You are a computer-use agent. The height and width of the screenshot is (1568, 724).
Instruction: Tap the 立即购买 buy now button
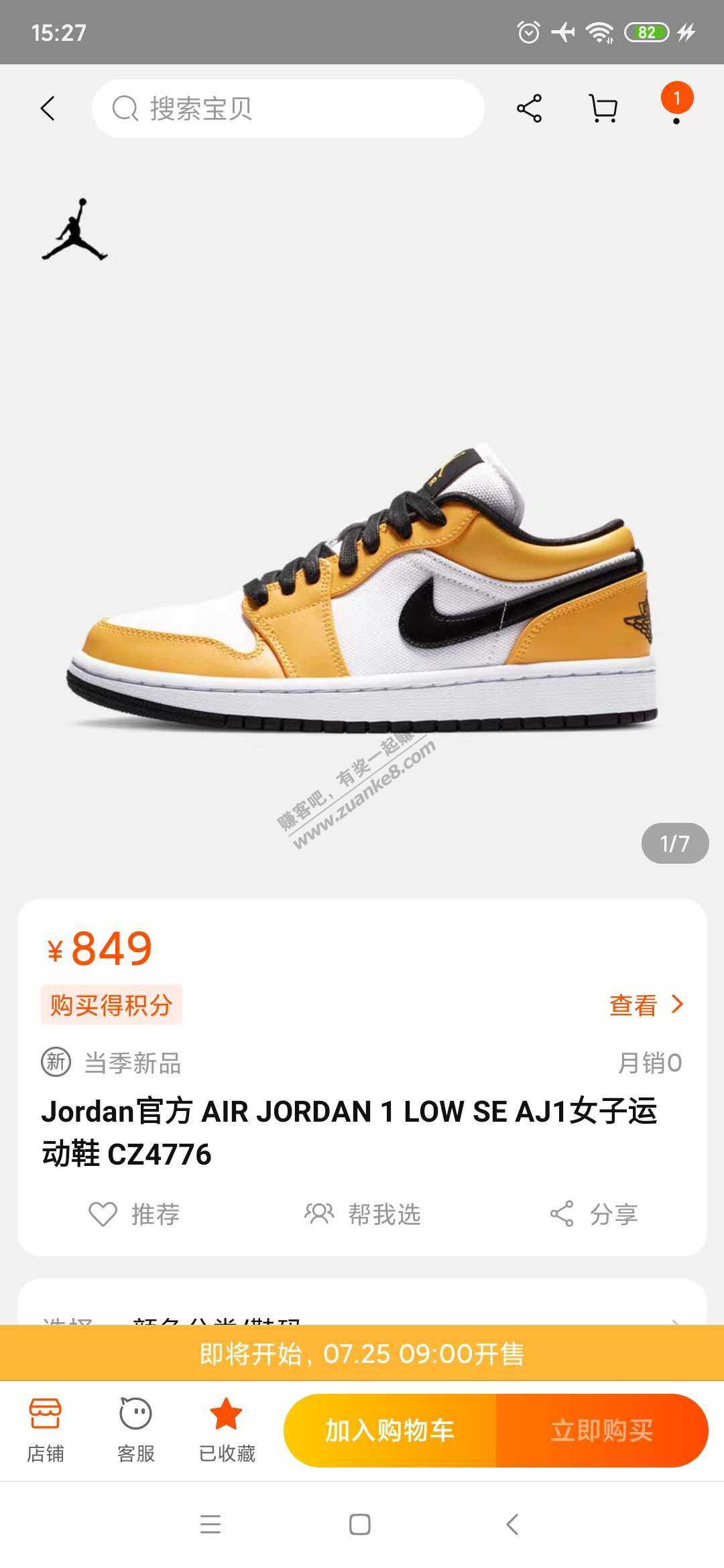click(x=601, y=1430)
